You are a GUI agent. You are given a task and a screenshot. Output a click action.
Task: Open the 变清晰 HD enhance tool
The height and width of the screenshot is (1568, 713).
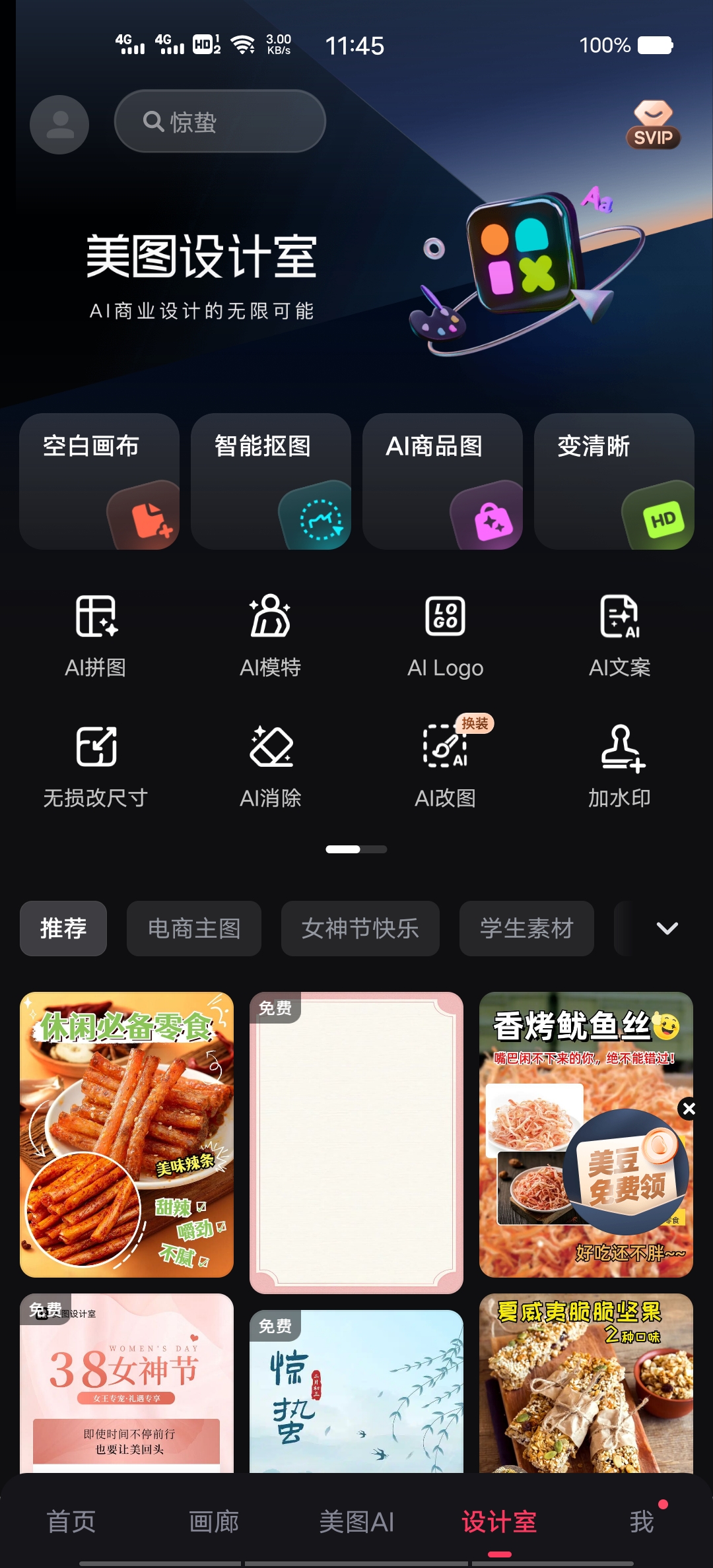614,481
